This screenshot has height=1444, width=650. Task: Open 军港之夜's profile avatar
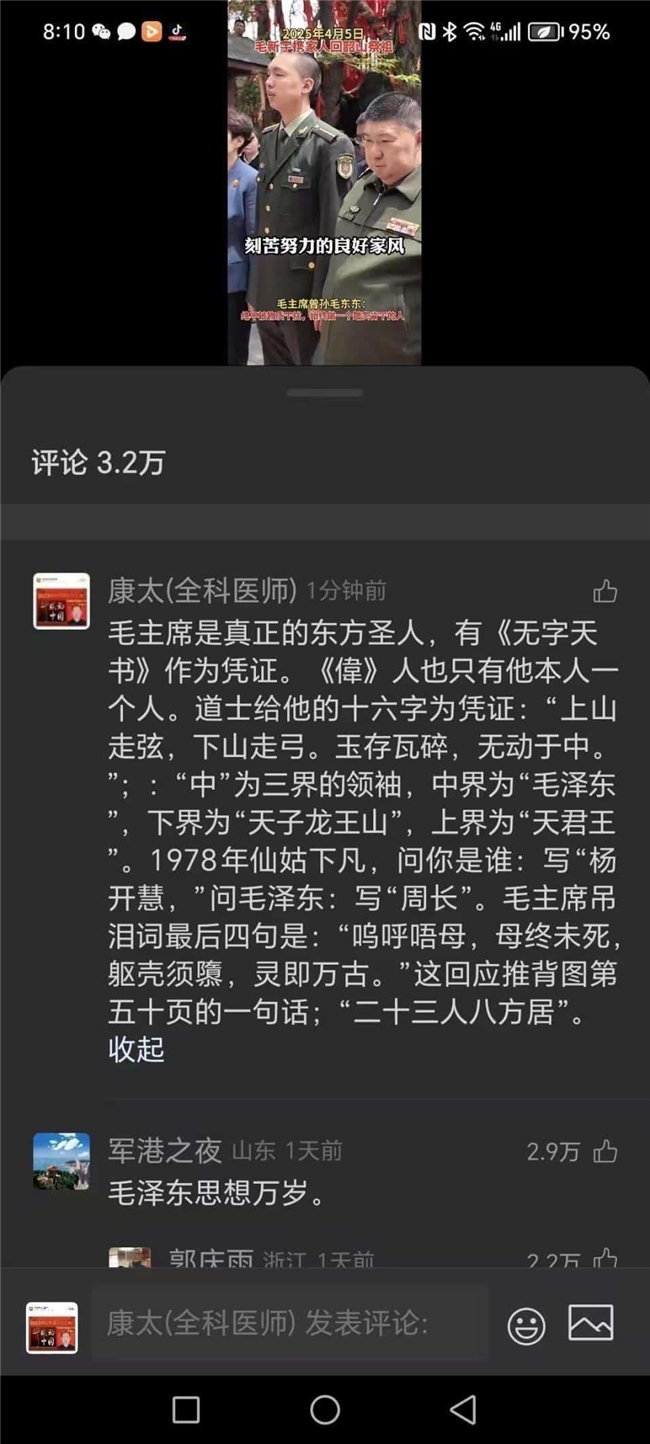tap(61, 1161)
